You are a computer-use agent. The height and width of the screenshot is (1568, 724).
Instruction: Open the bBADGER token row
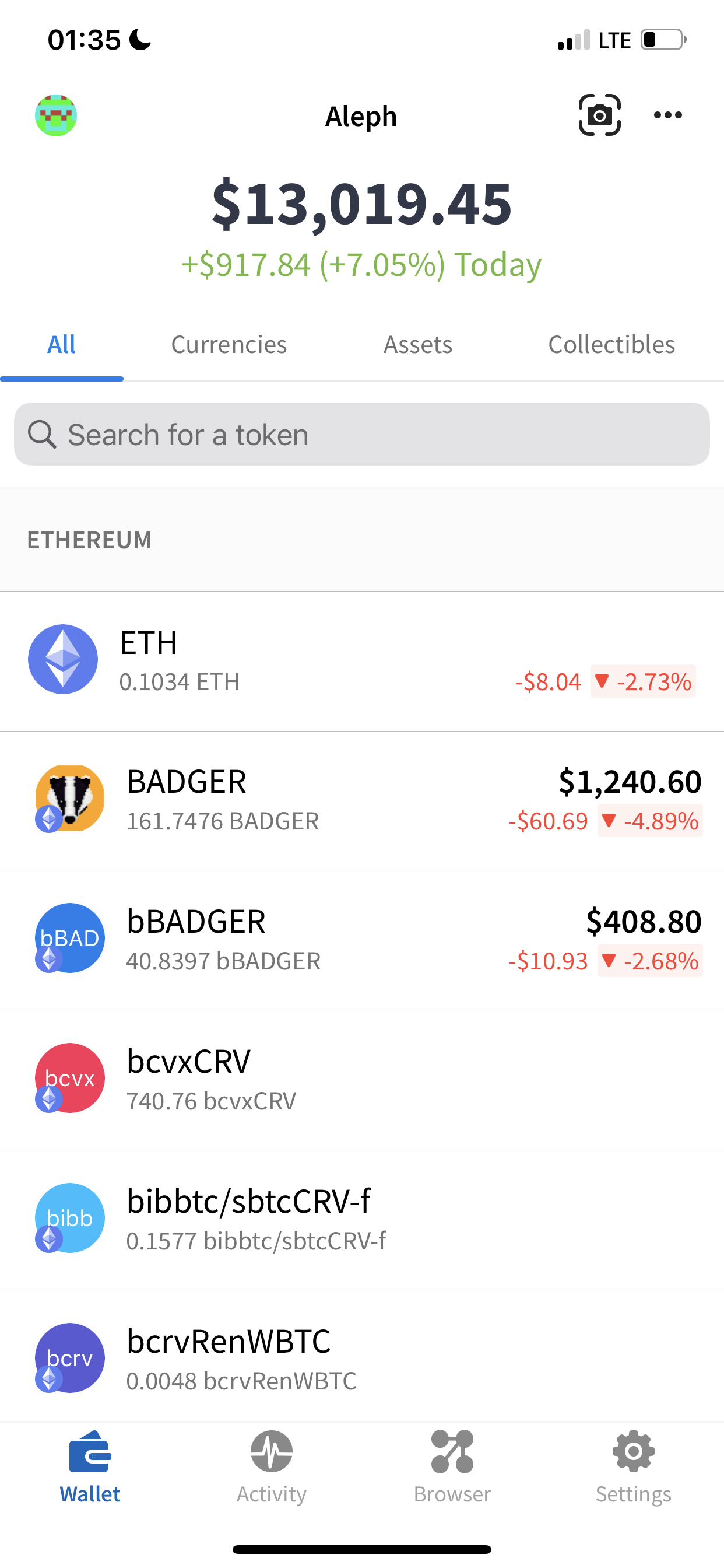(x=362, y=940)
